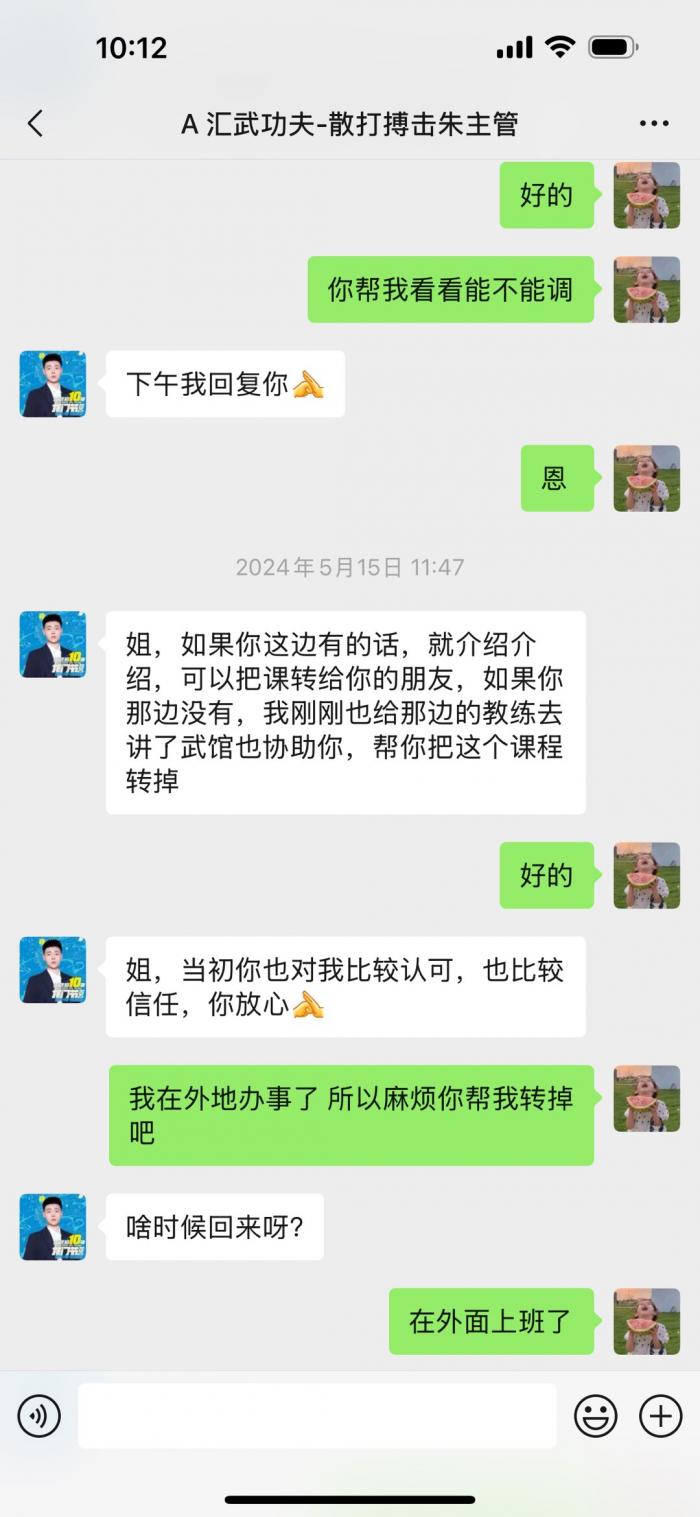Switch to voice message input
The height and width of the screenshot is (1517, 700).
click(x=39, y=1416)
